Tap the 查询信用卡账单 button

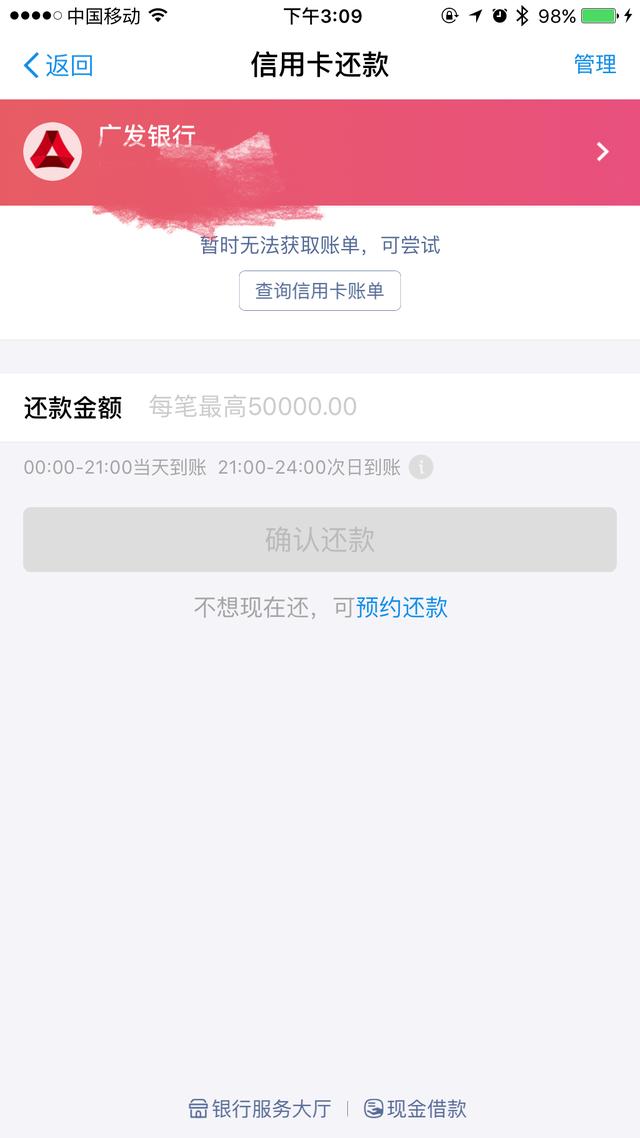click(x=320, y=291)
